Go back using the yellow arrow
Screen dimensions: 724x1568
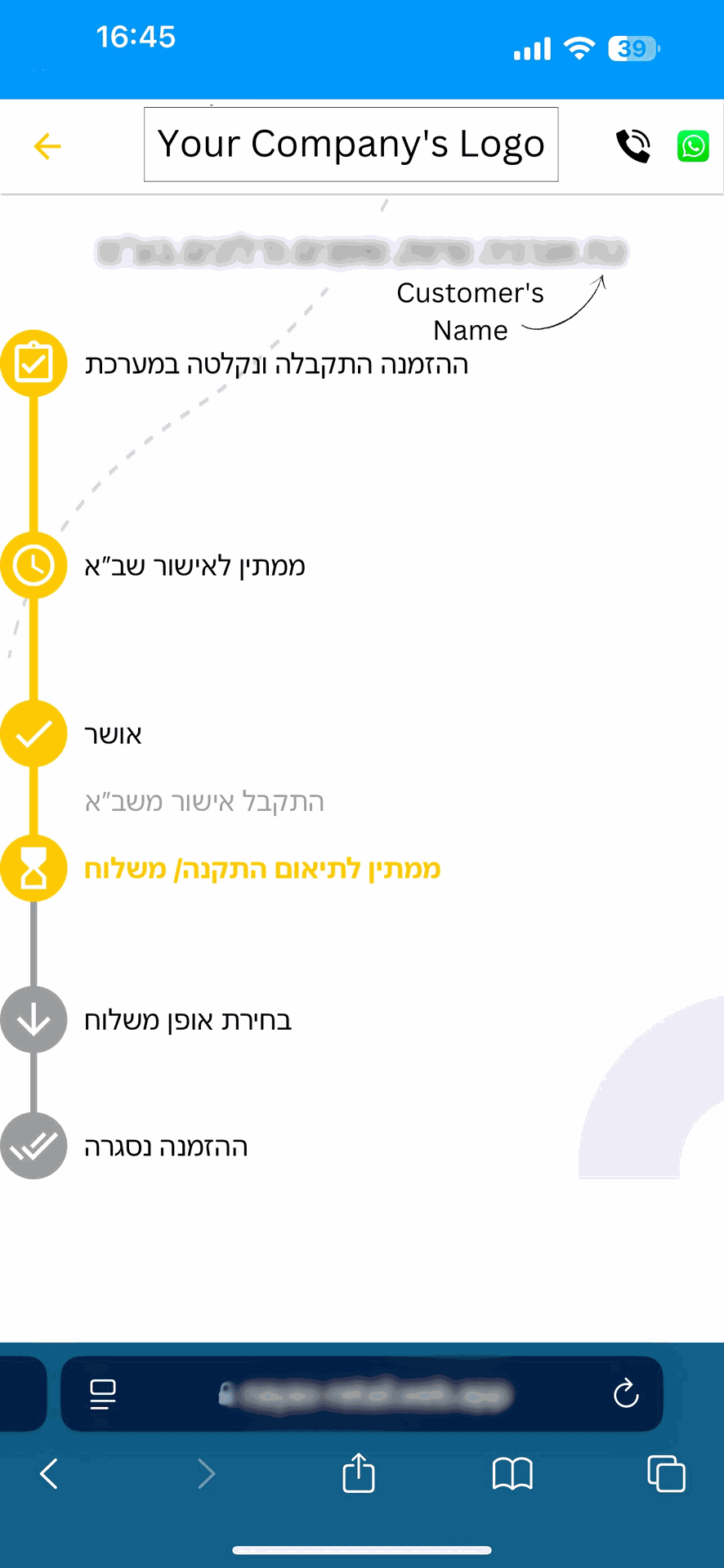47,146
